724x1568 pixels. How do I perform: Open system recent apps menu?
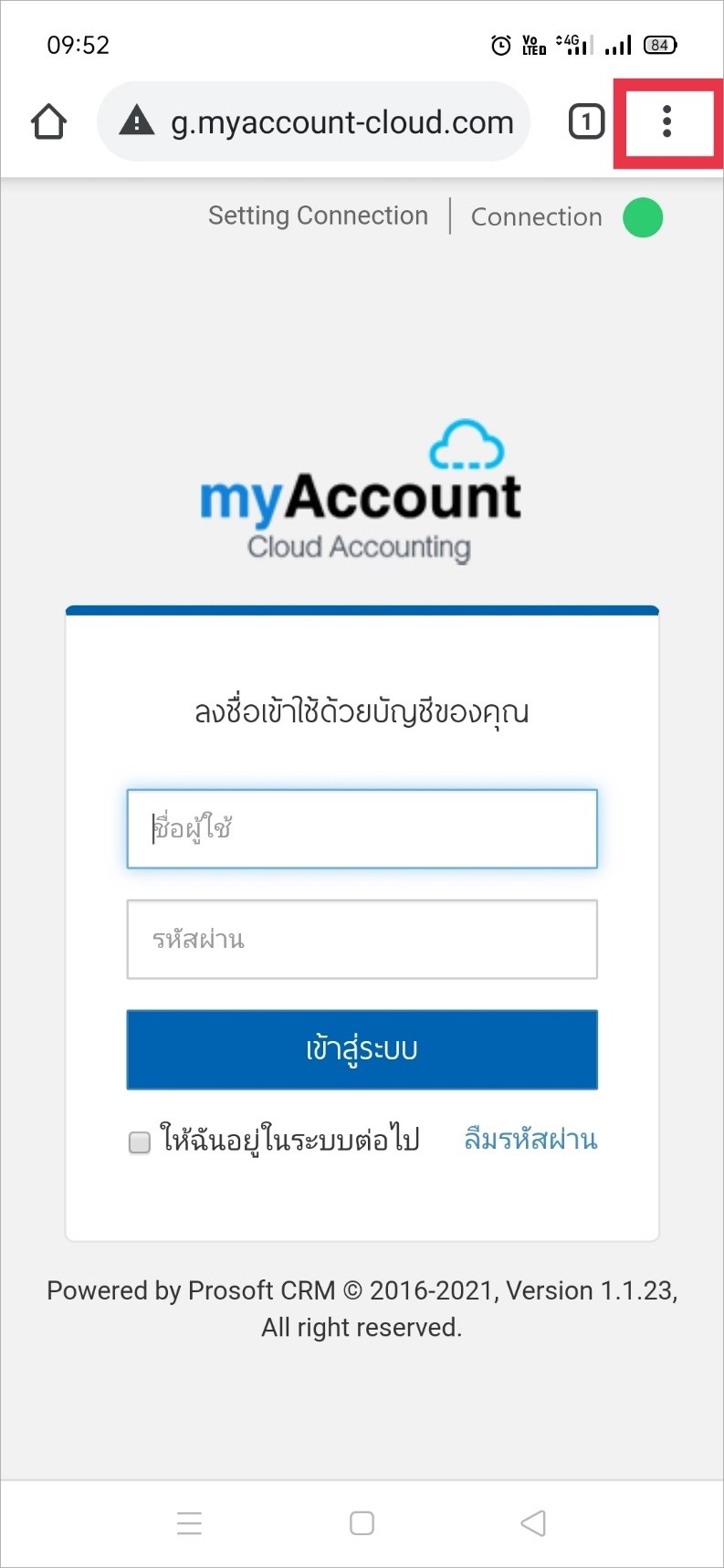coord(189,1522)
